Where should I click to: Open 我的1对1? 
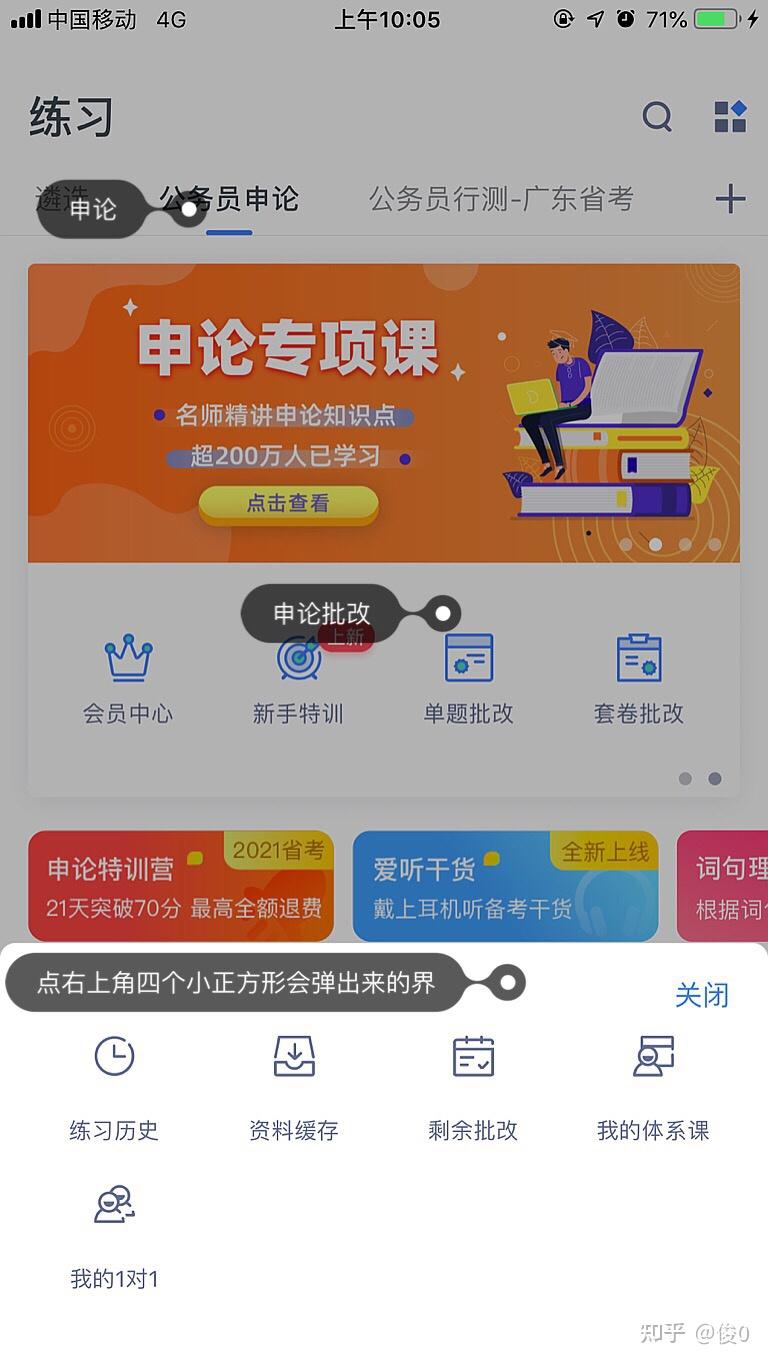pos(114,1233)
